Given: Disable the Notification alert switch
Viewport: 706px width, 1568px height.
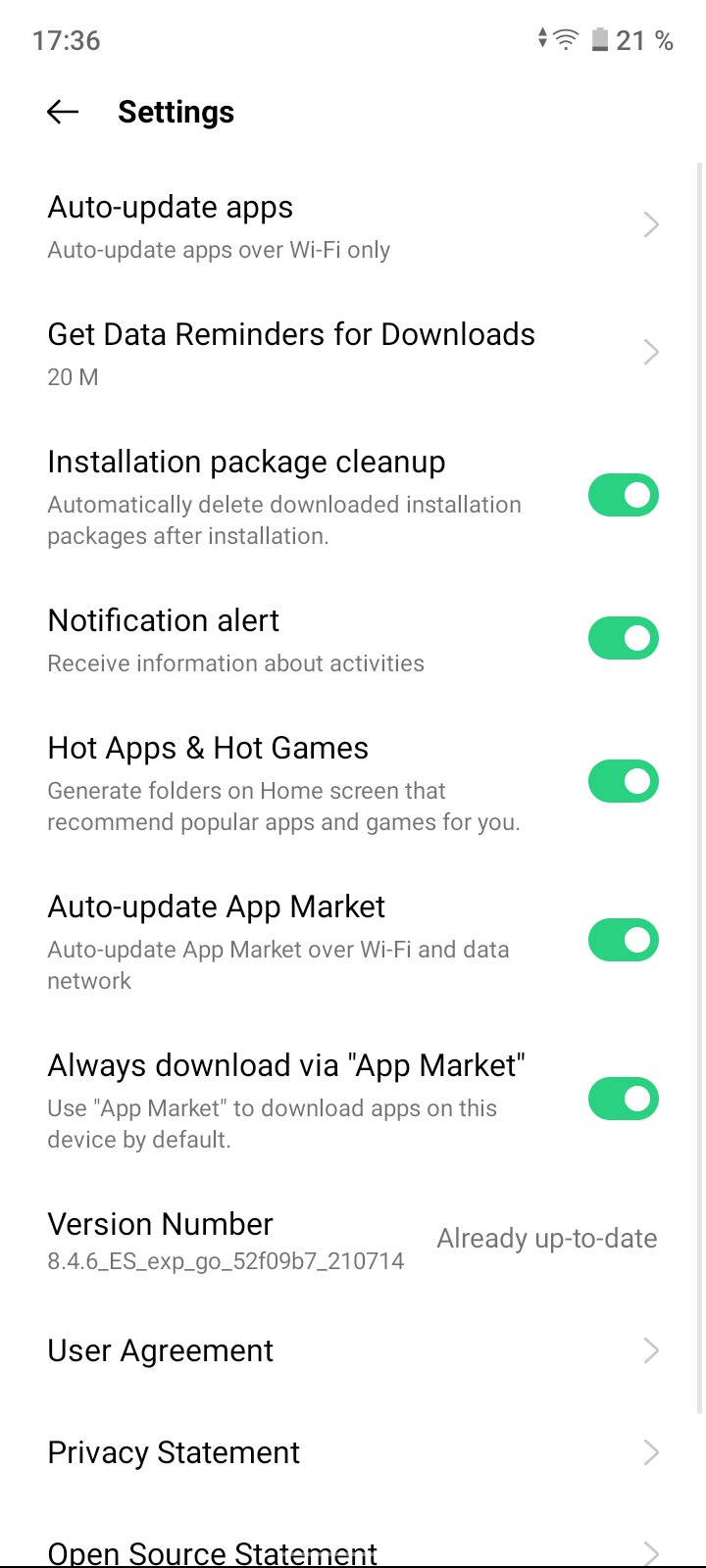Looking at the screenshot, I should coord(624,639).
